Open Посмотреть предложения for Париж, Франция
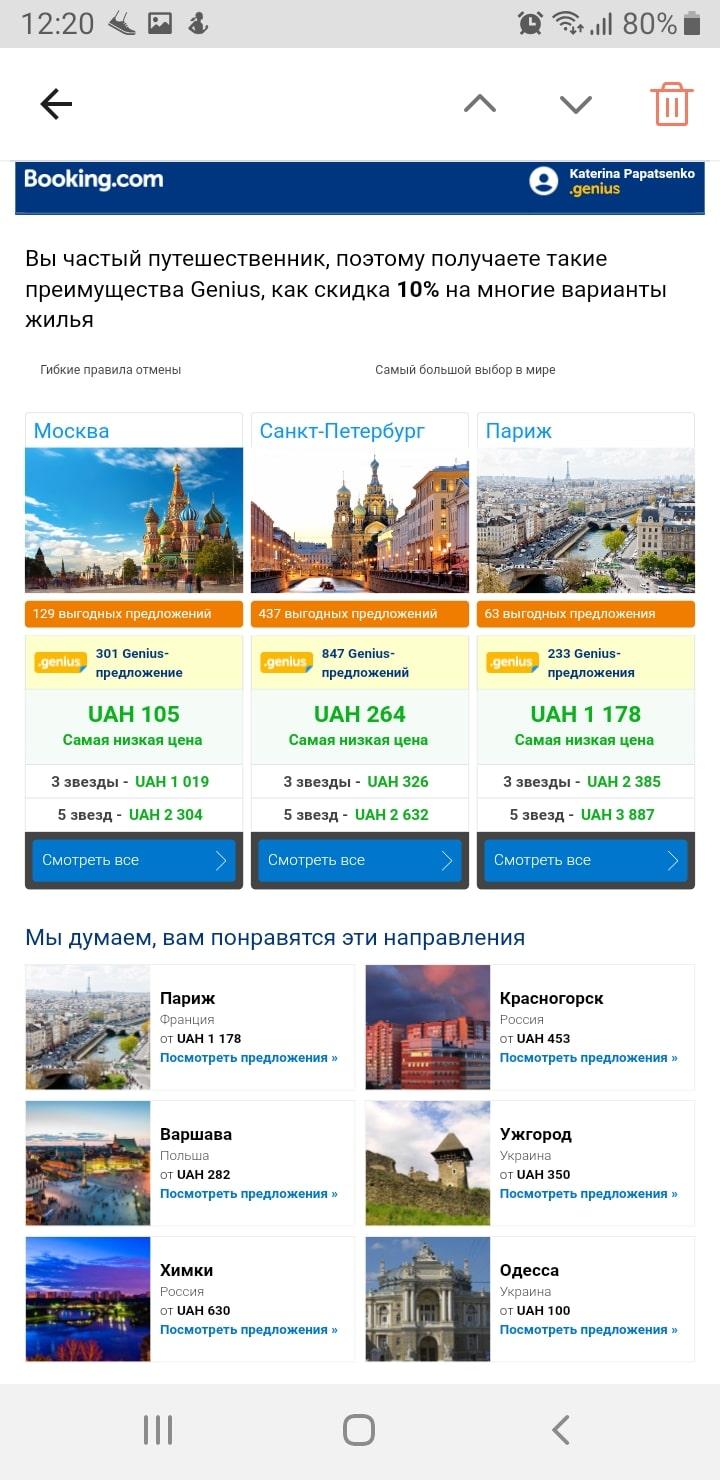 tap(249, 1057)
